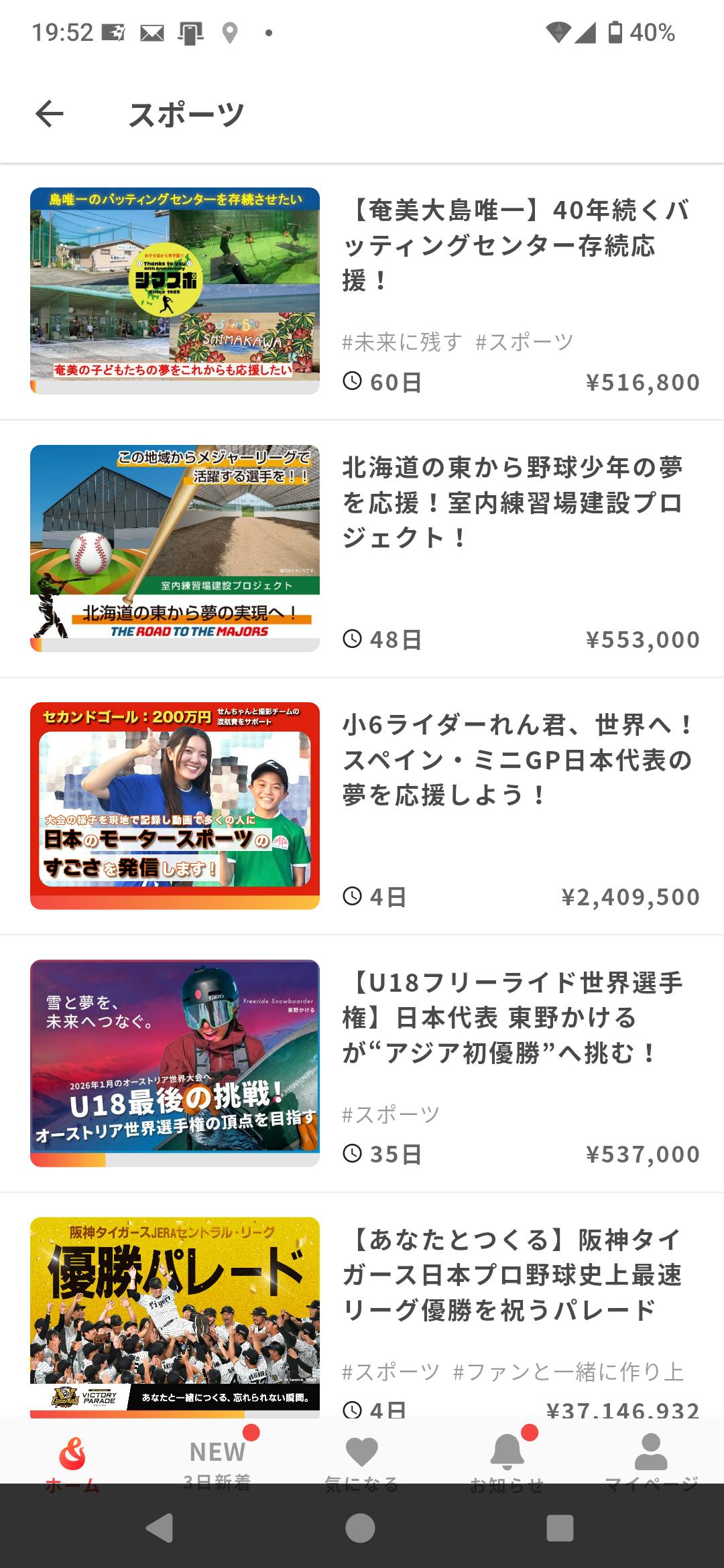Screen dimensions: 724x1568
Task: Open the お知らせ notifications tab
Action: click(507, 1455)
